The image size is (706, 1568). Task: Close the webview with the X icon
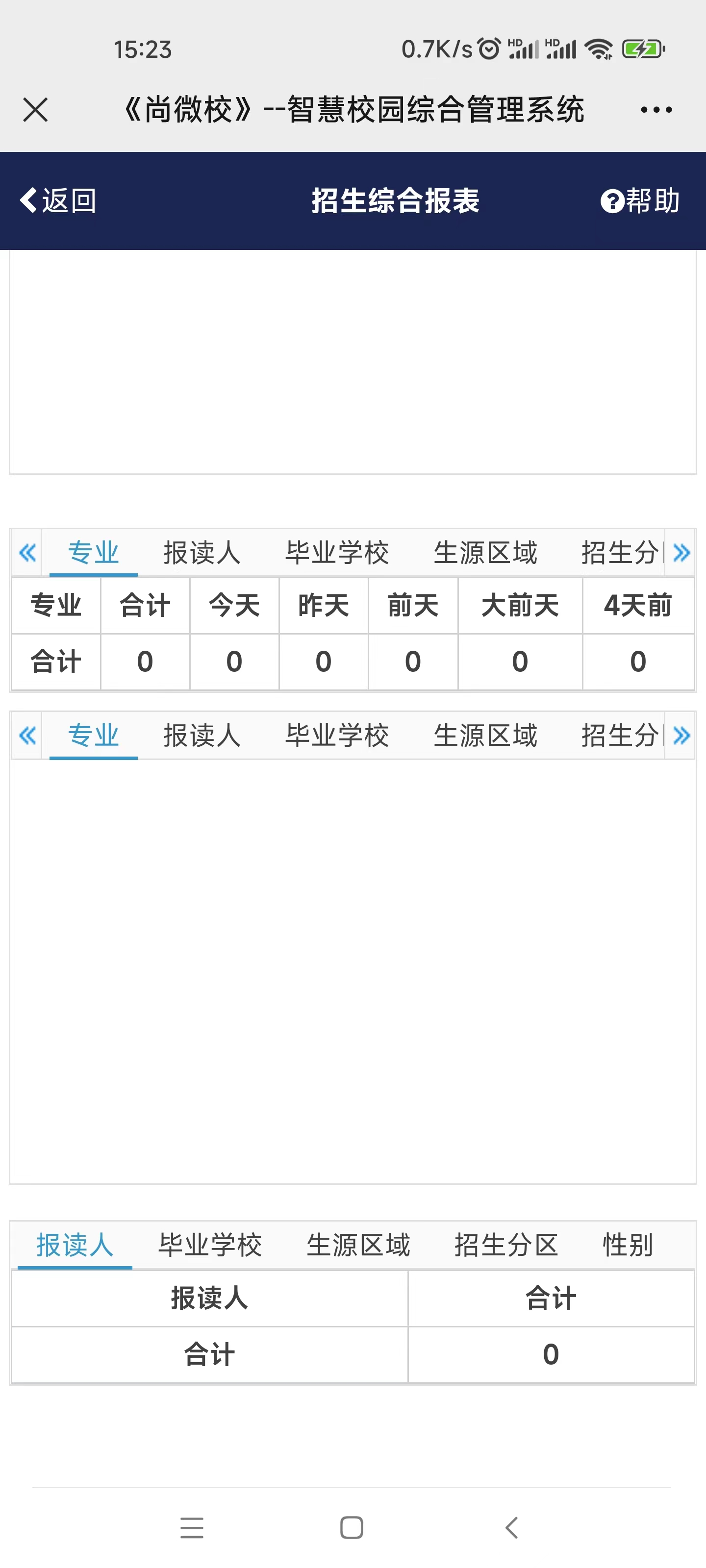[x=35, y=110]
